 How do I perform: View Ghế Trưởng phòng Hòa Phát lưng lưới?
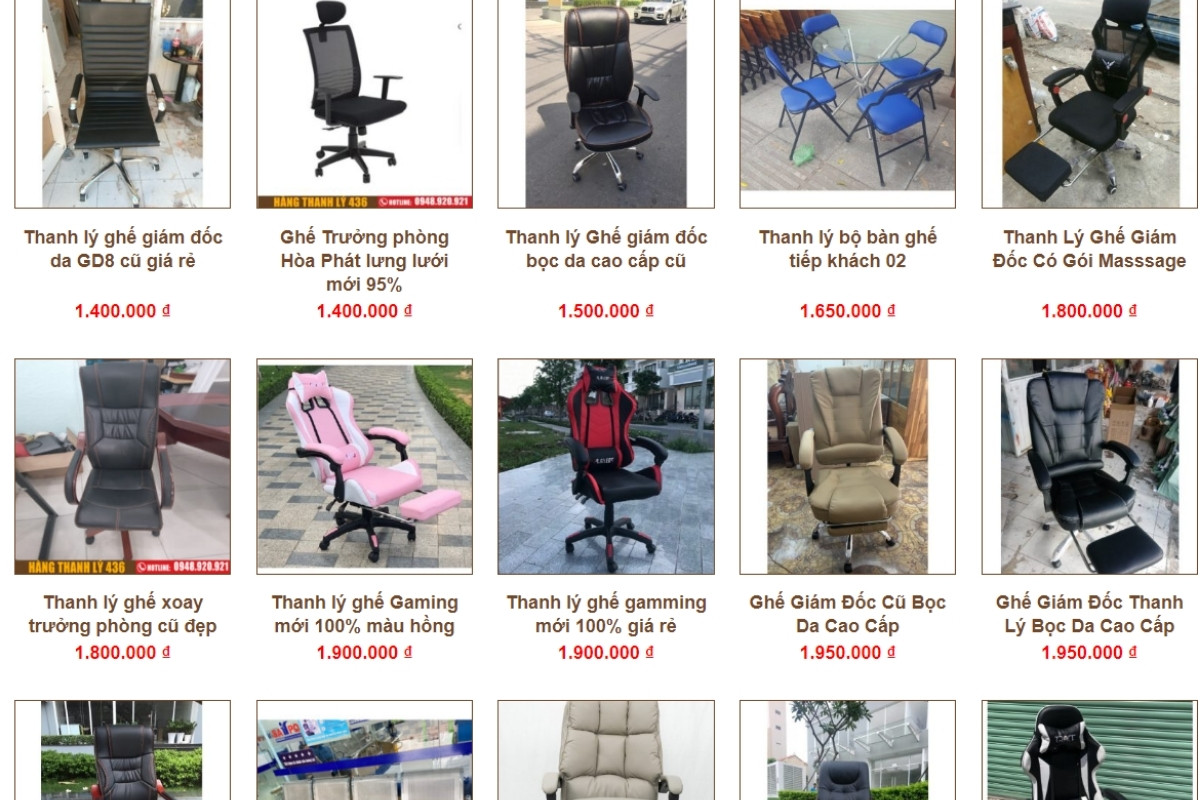(x=364, y=260)
